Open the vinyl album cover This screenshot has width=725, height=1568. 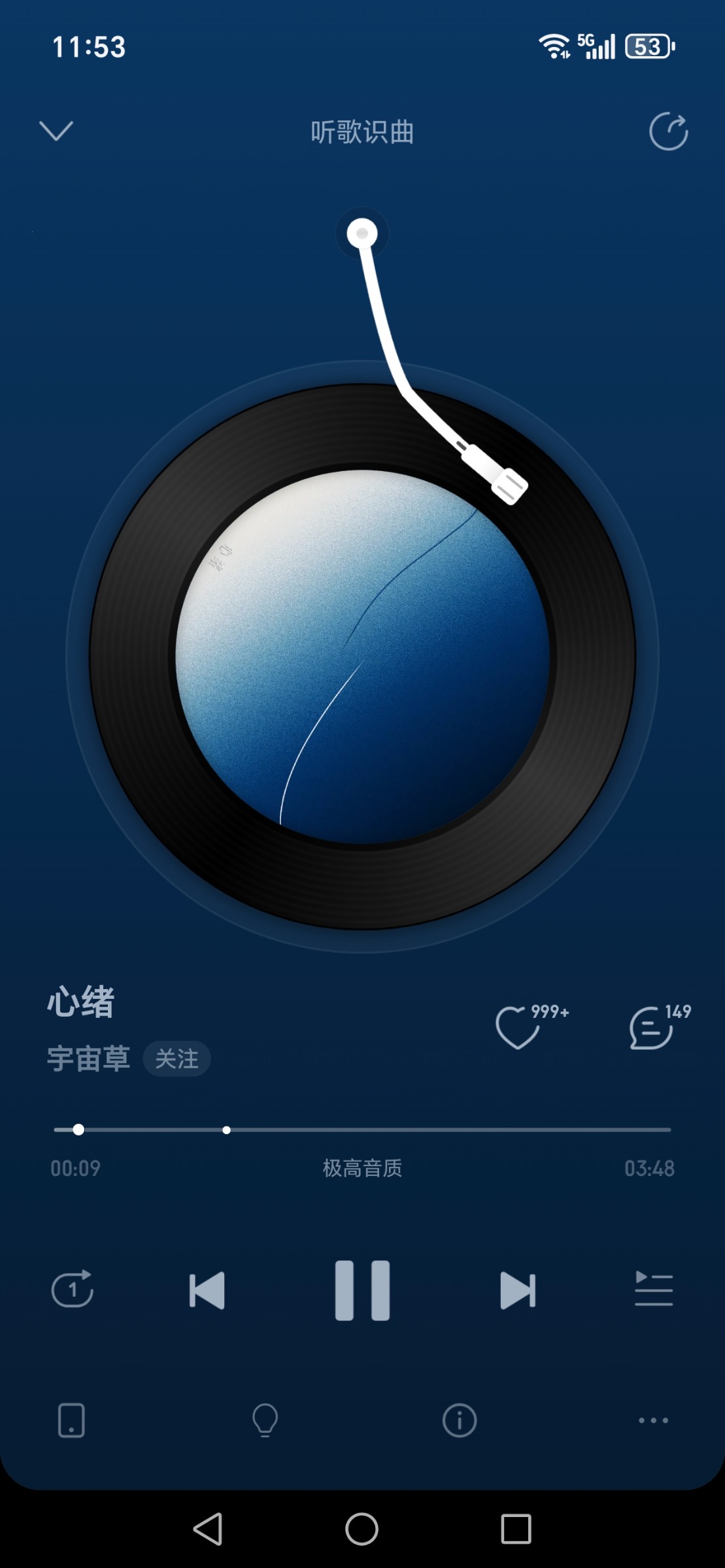[362, 657]
